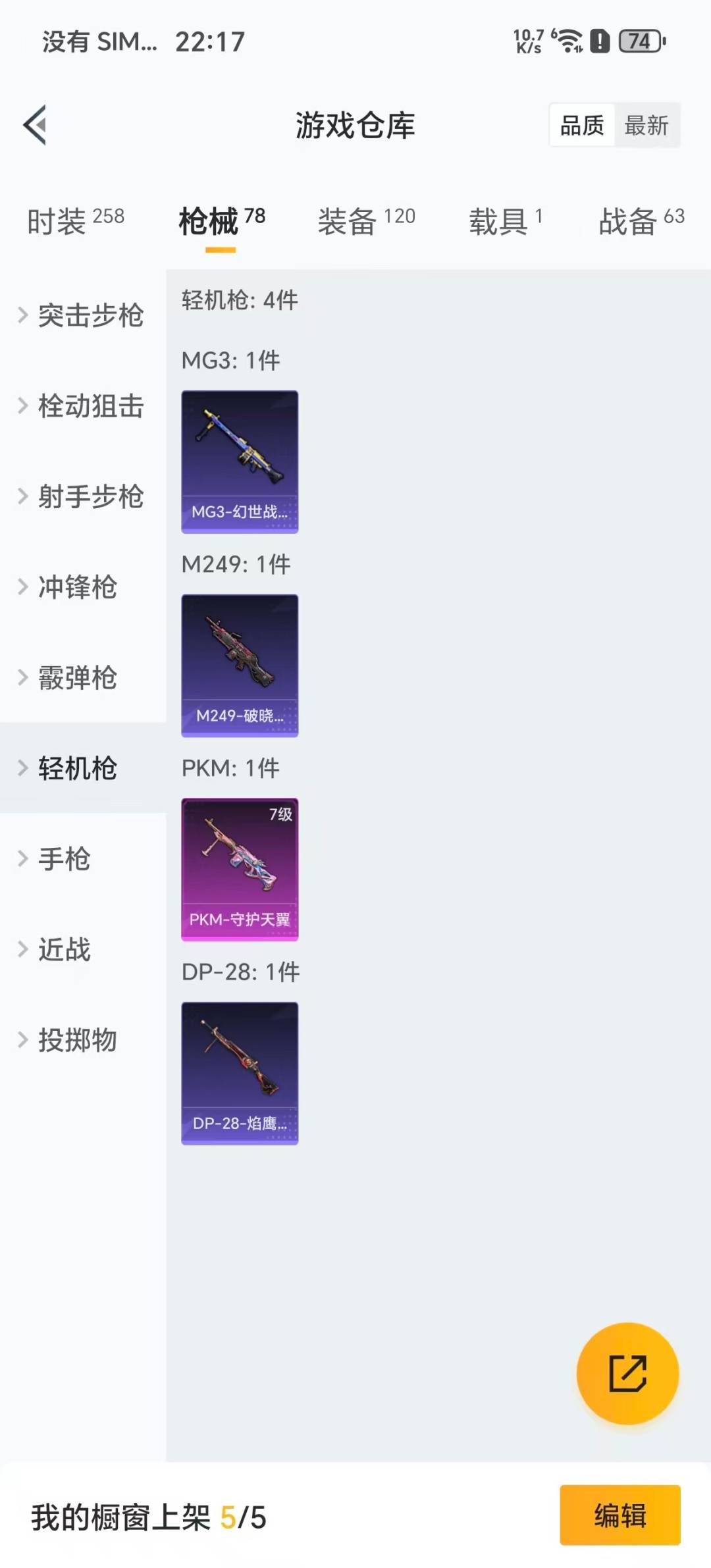Tap the orange share floating button
This screenshot has height=1568, width=711.
click(x=627, y=1373)
